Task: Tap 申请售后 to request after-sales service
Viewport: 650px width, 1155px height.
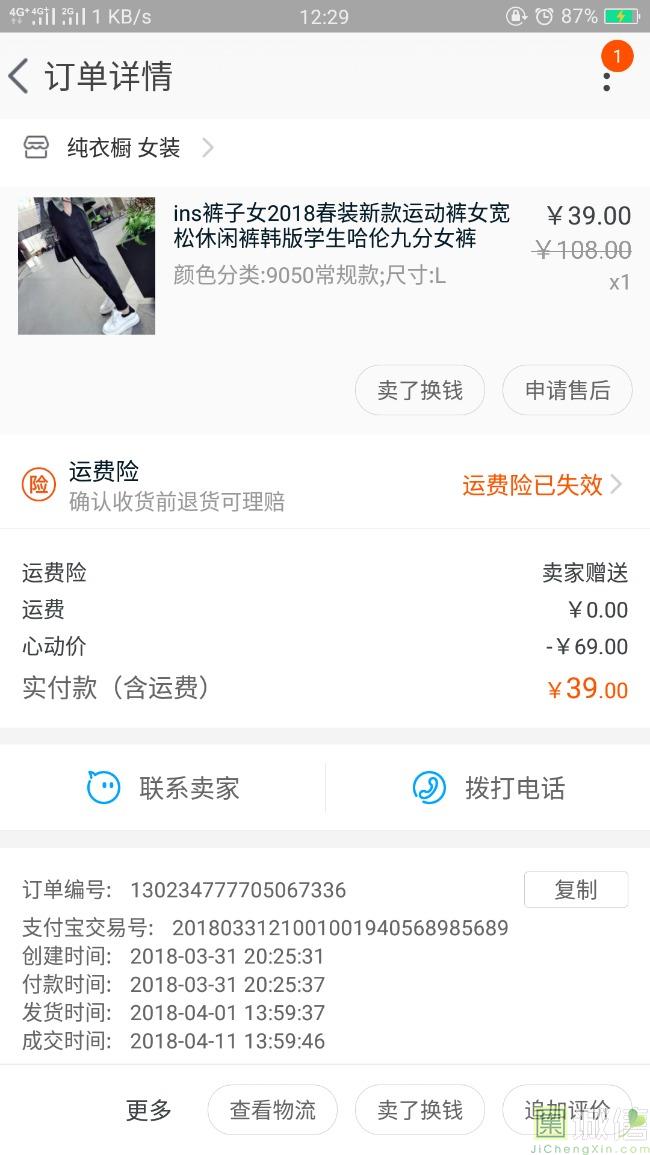Action: click(x=567, y=390)
